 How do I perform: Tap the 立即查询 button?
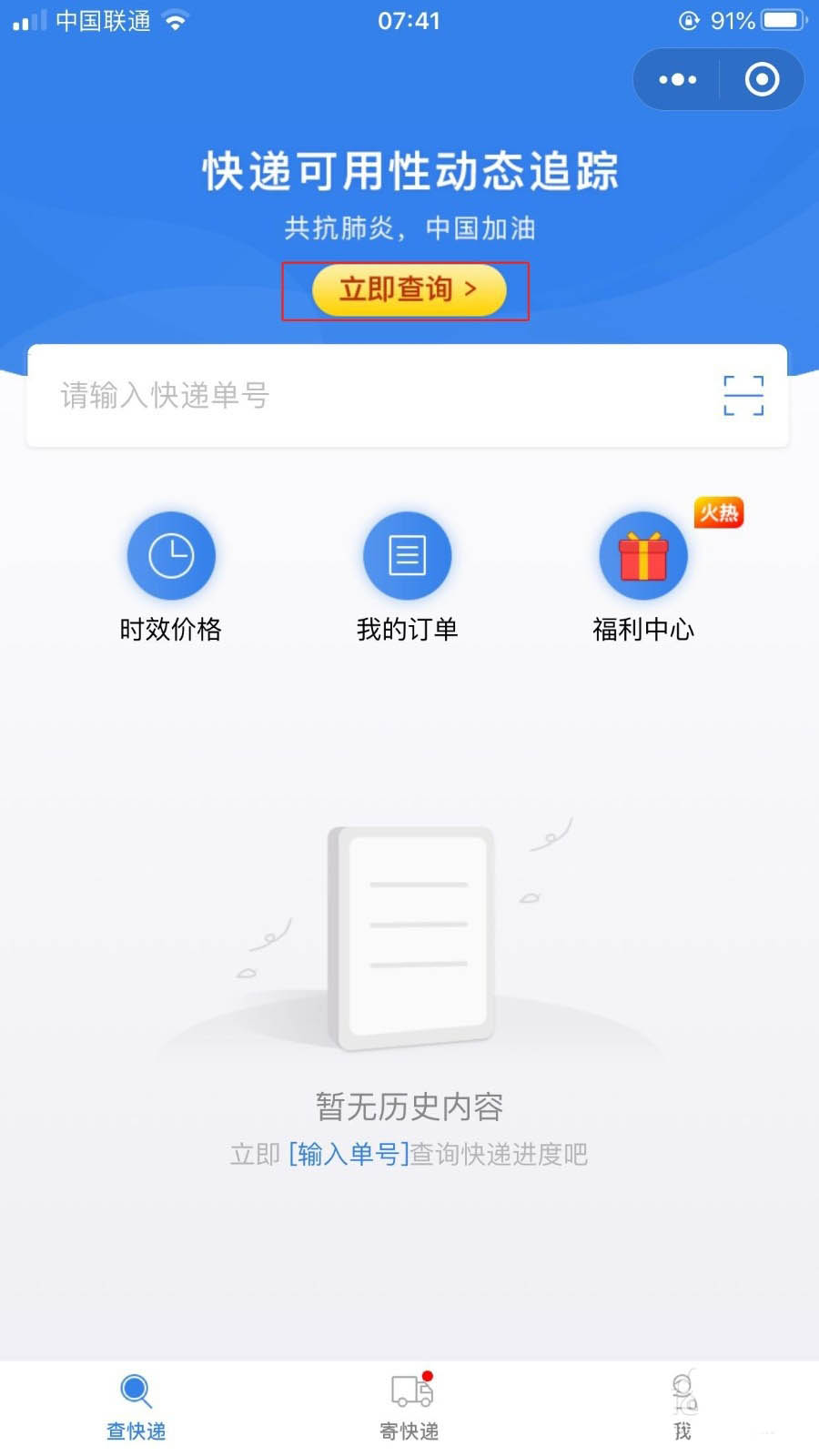pos(408,290)
